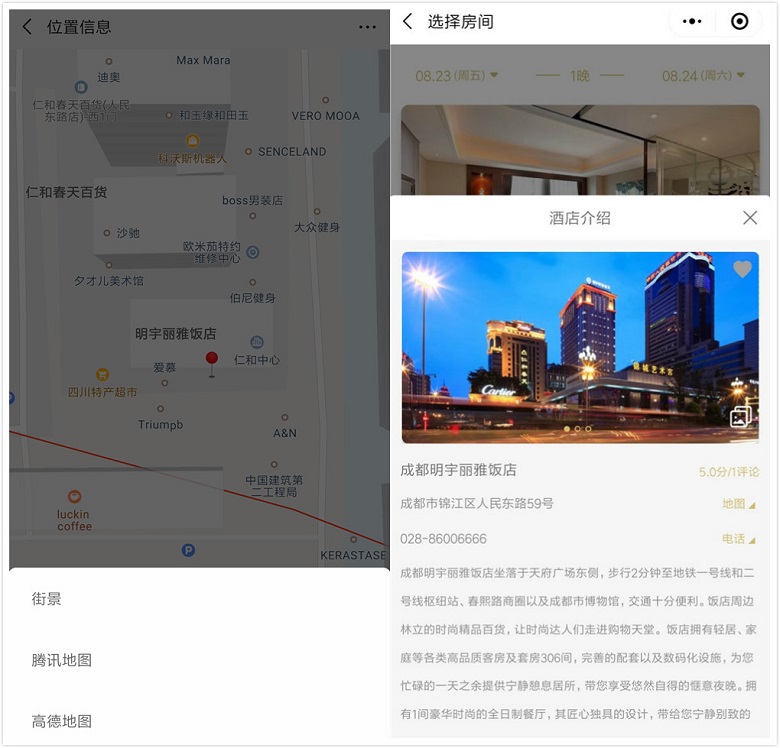Image resolution: width=780 pixels, height=748 pixels.
Task: Go back from the 位置信息 screen
Action: point(27,27)
